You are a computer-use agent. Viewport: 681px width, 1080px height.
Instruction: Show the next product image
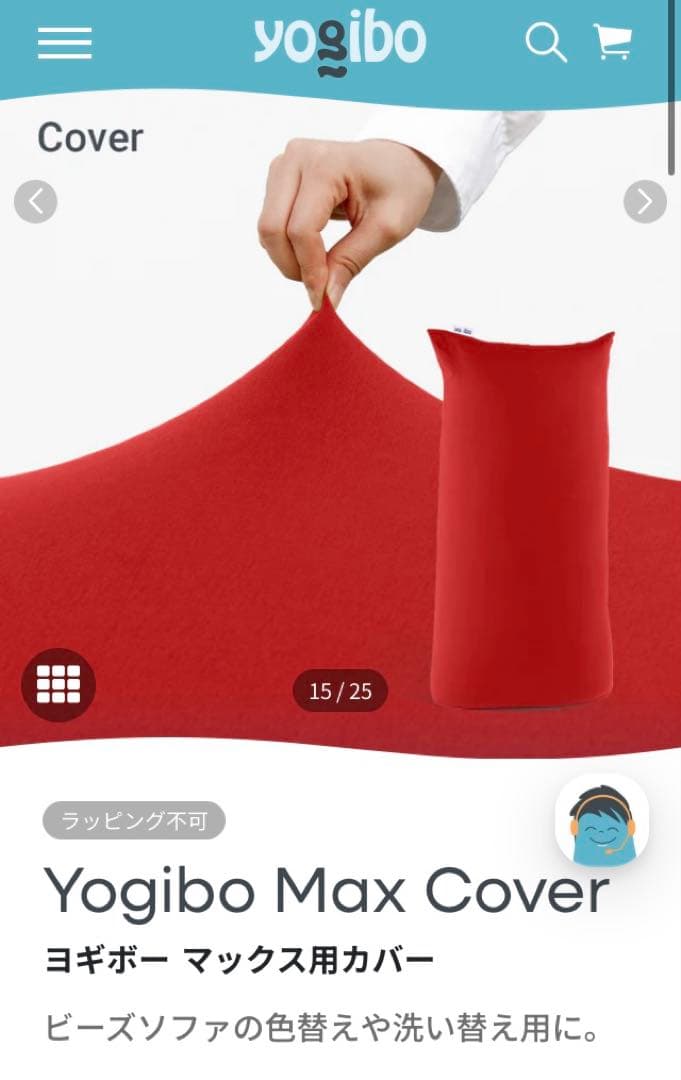(x=645, y=202)
